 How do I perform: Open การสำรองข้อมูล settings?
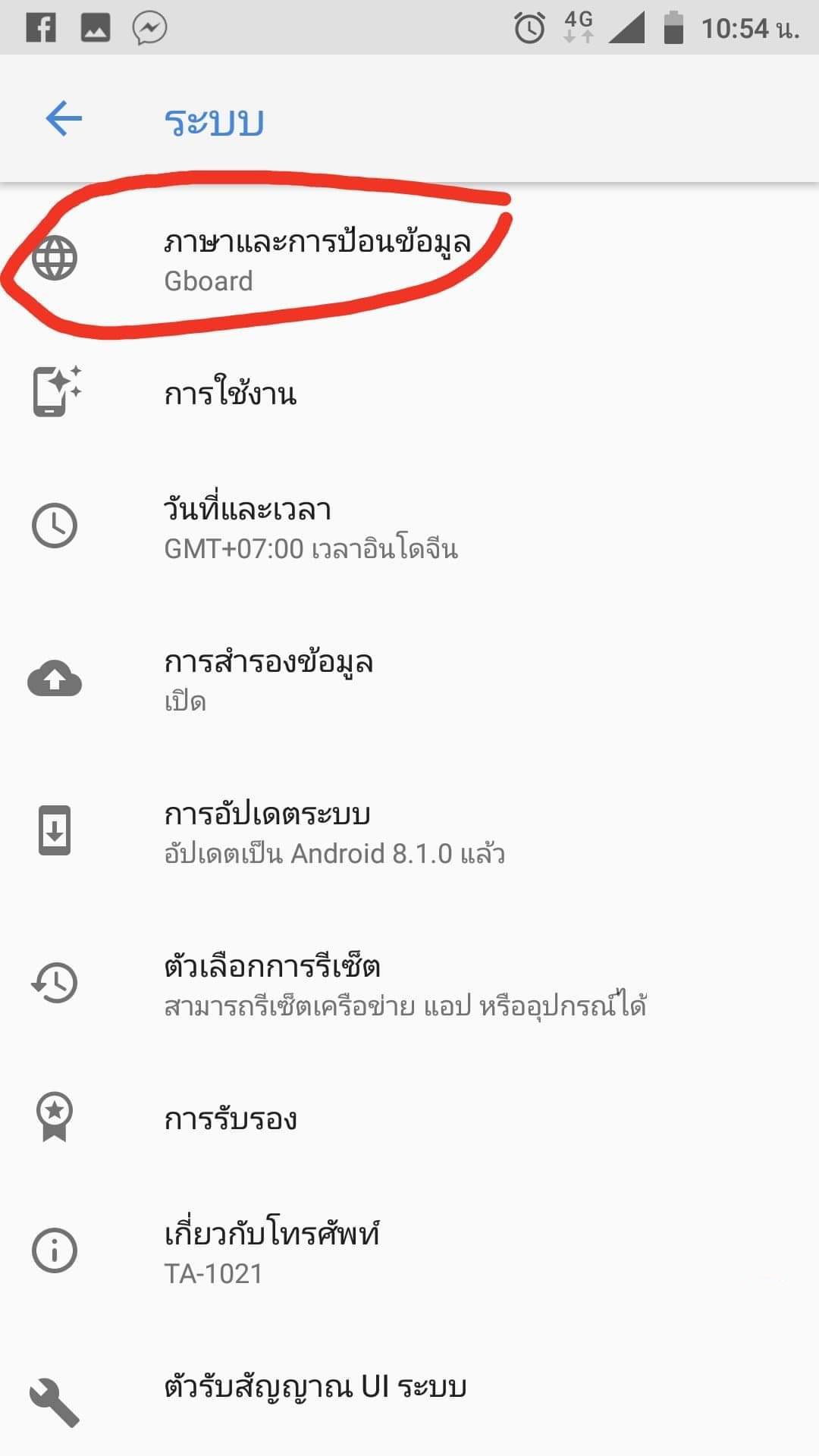pos(268,680)
